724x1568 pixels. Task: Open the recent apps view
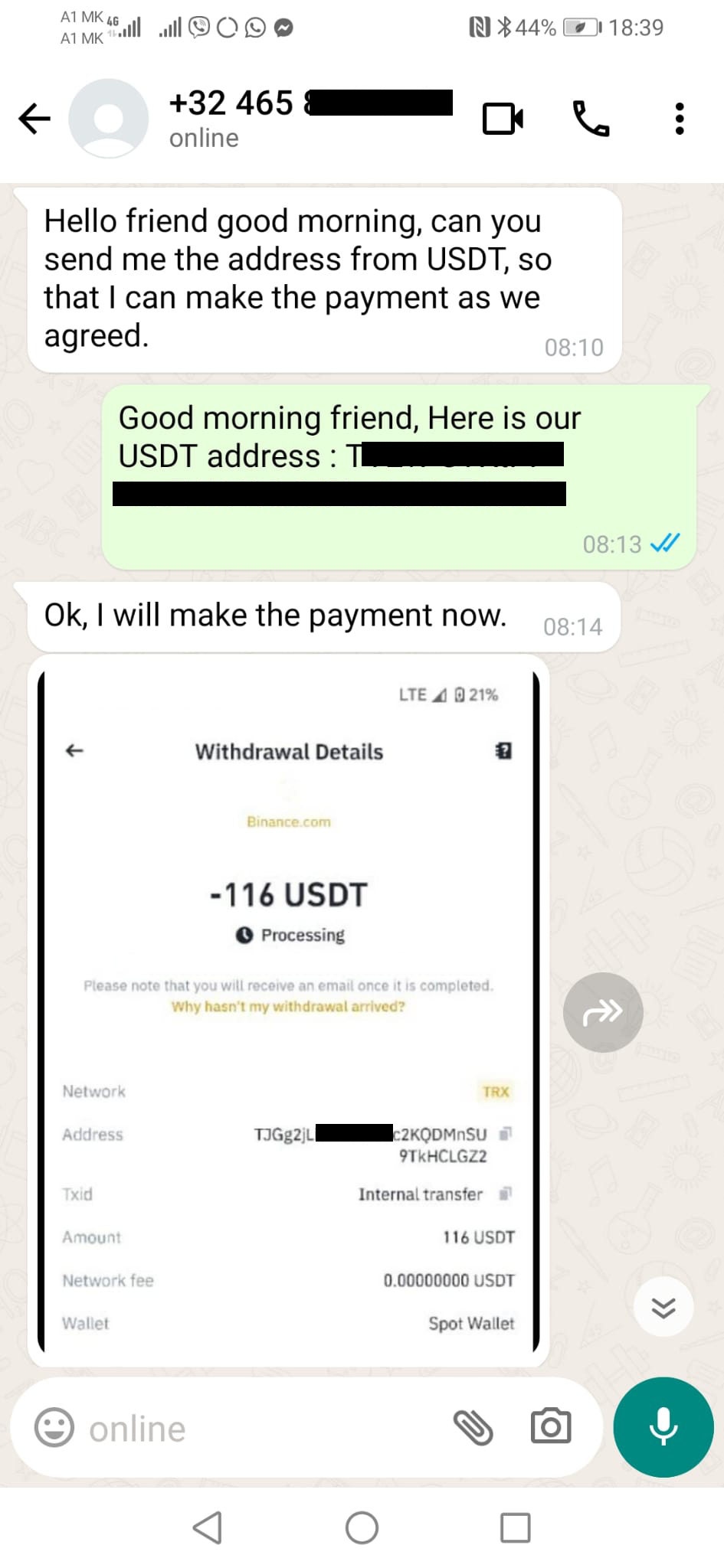(516, 1528)
